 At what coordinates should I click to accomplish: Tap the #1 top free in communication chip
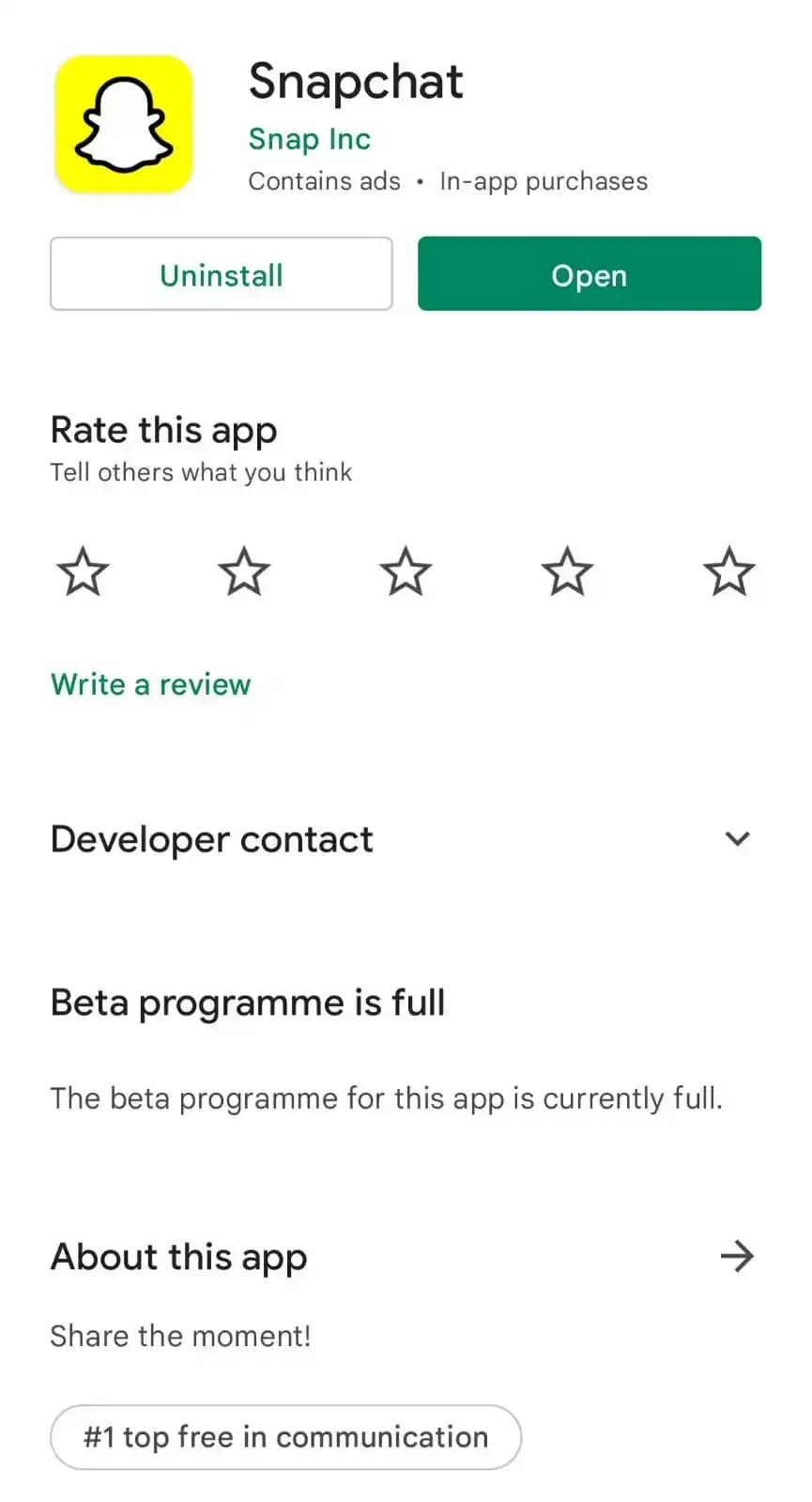pyautogui.click(x=285, y=1437)
